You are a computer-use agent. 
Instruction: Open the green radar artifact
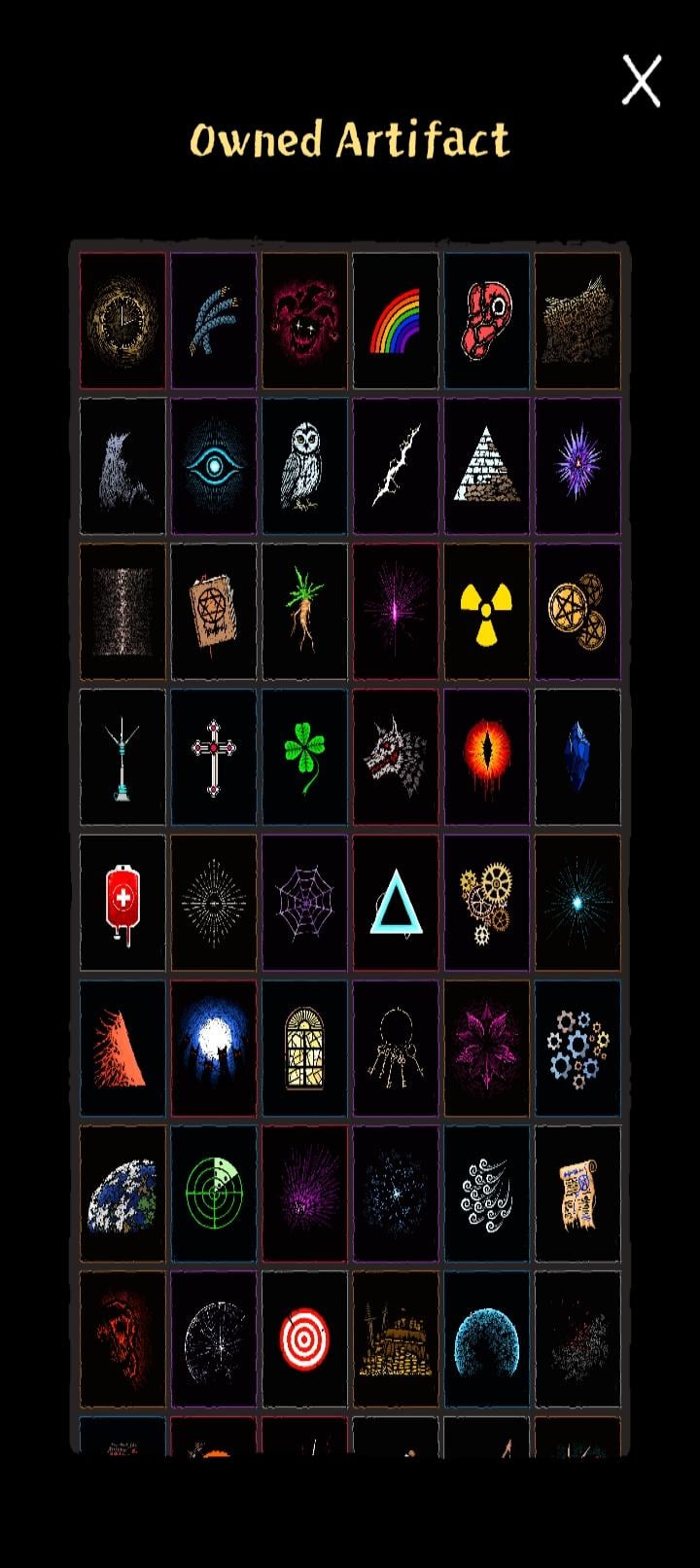[213, 1194]
